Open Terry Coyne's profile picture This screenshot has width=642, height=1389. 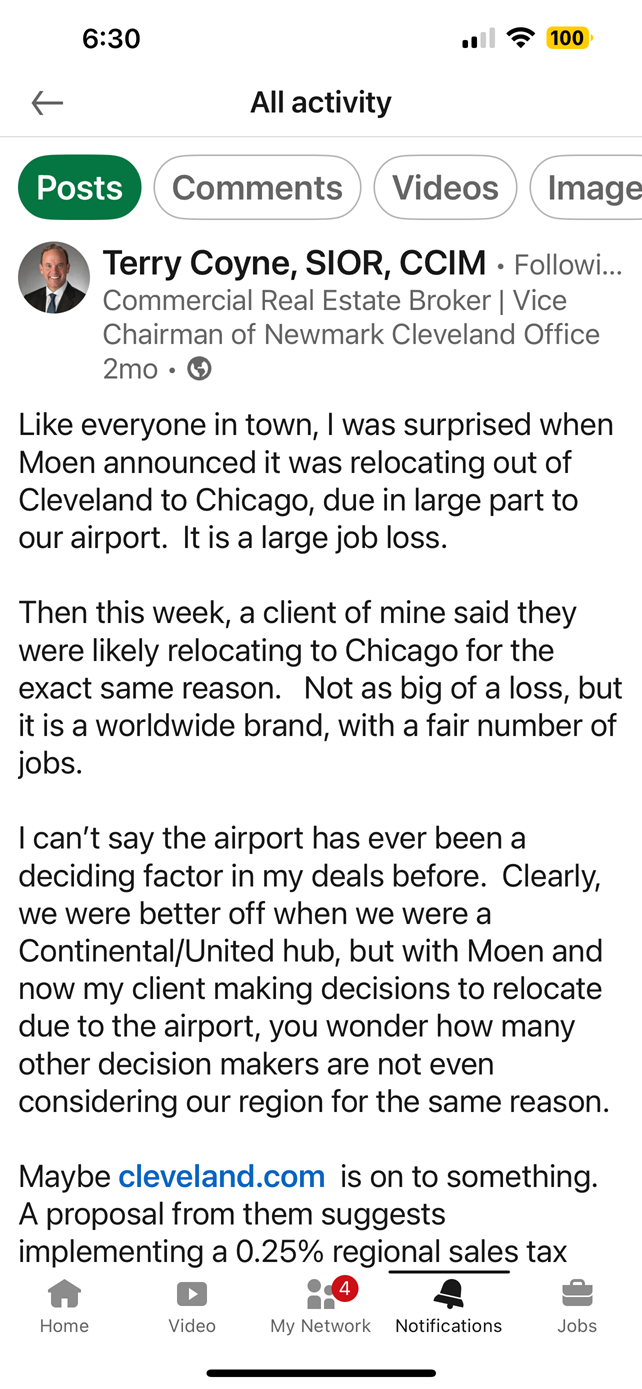tap(54, 277)
